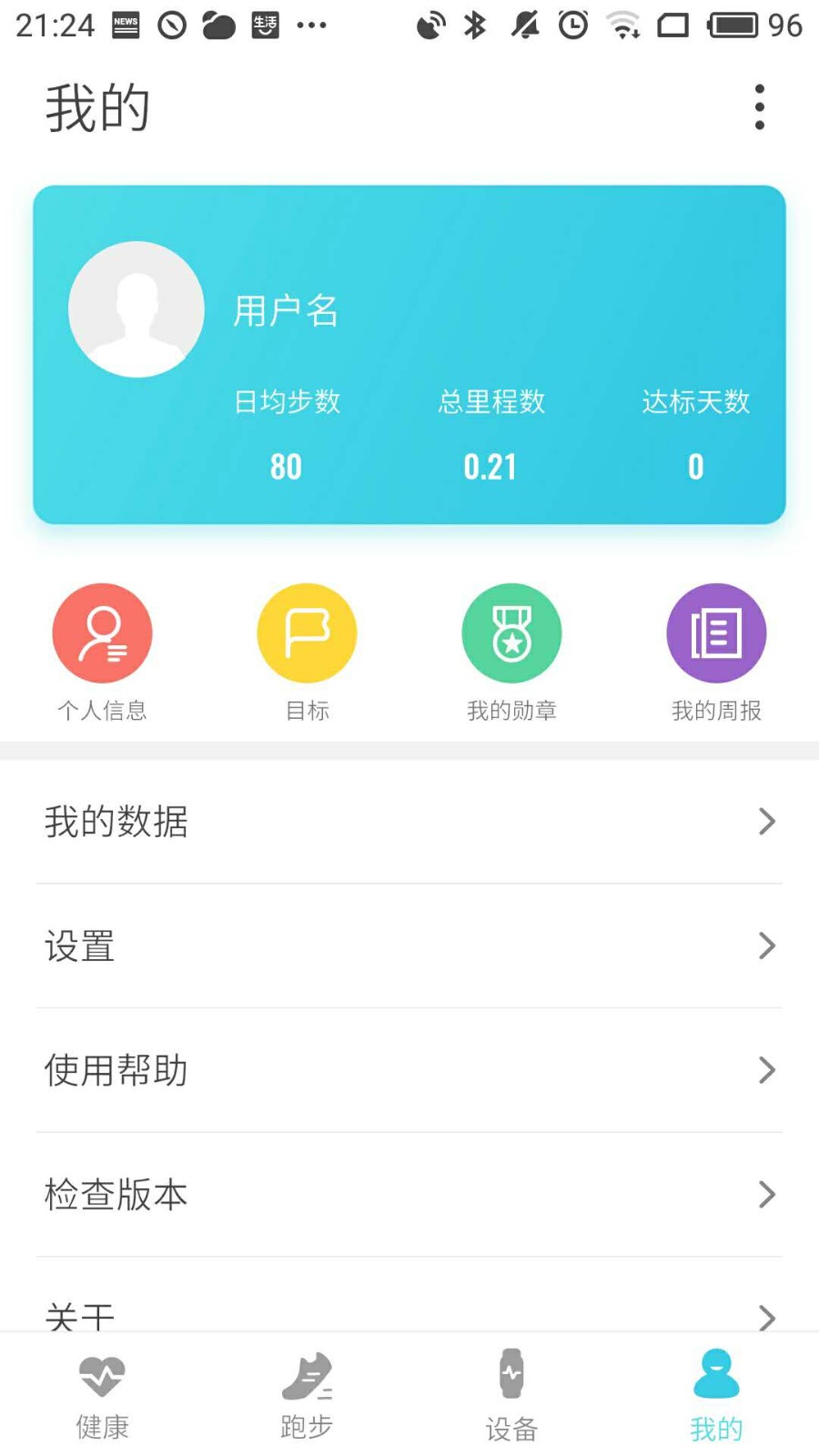Expand the 设置 row chevron
819x1456 pixels.
[x=767, y=946]
